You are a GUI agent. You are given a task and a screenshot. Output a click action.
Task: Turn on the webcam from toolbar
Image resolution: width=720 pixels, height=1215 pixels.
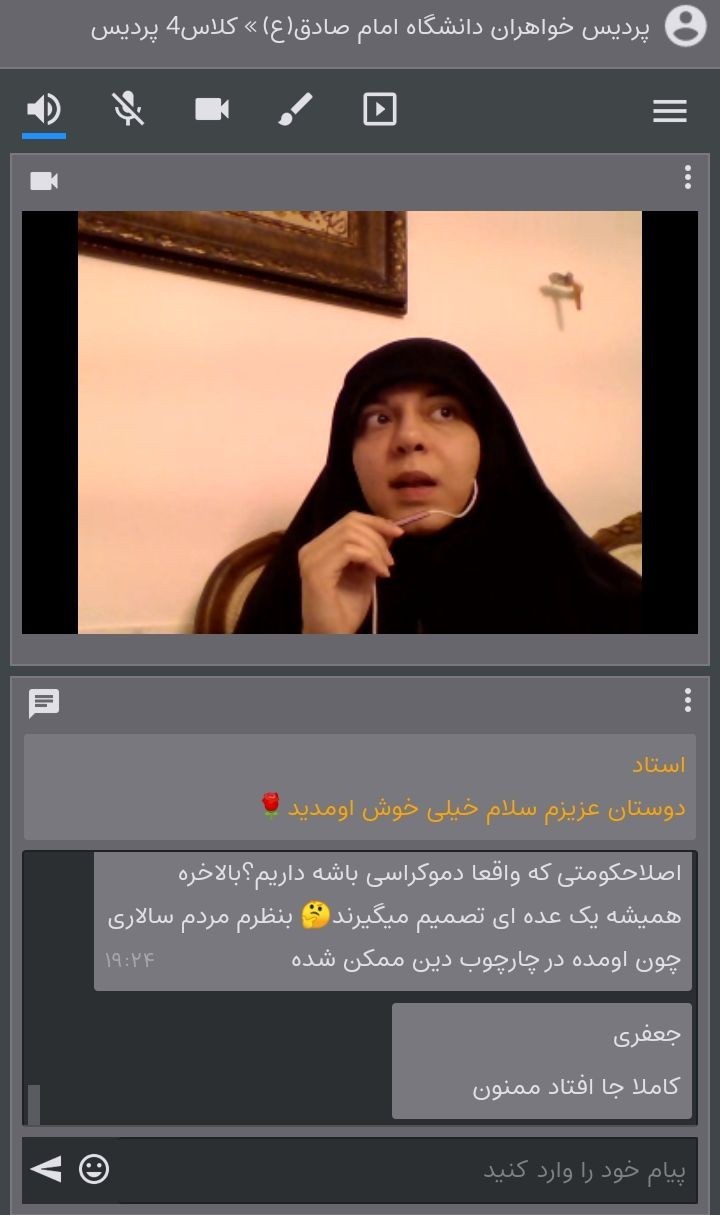[x=212, y=108]
